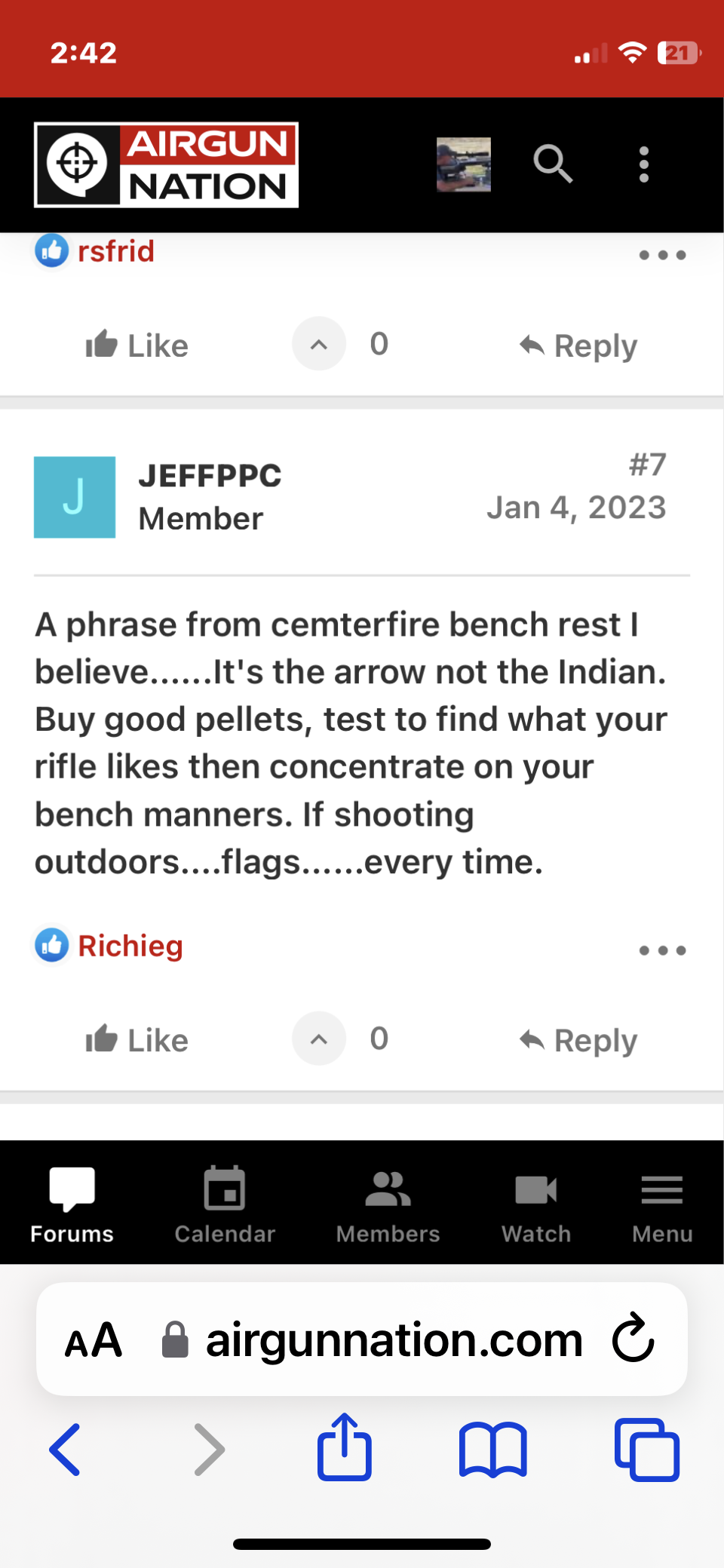Image resolution: width=724 pixels, height=1568 pixels.
Task: Upvote JEFFPPC's post with the arrow
Action: tap(319, 1039)
